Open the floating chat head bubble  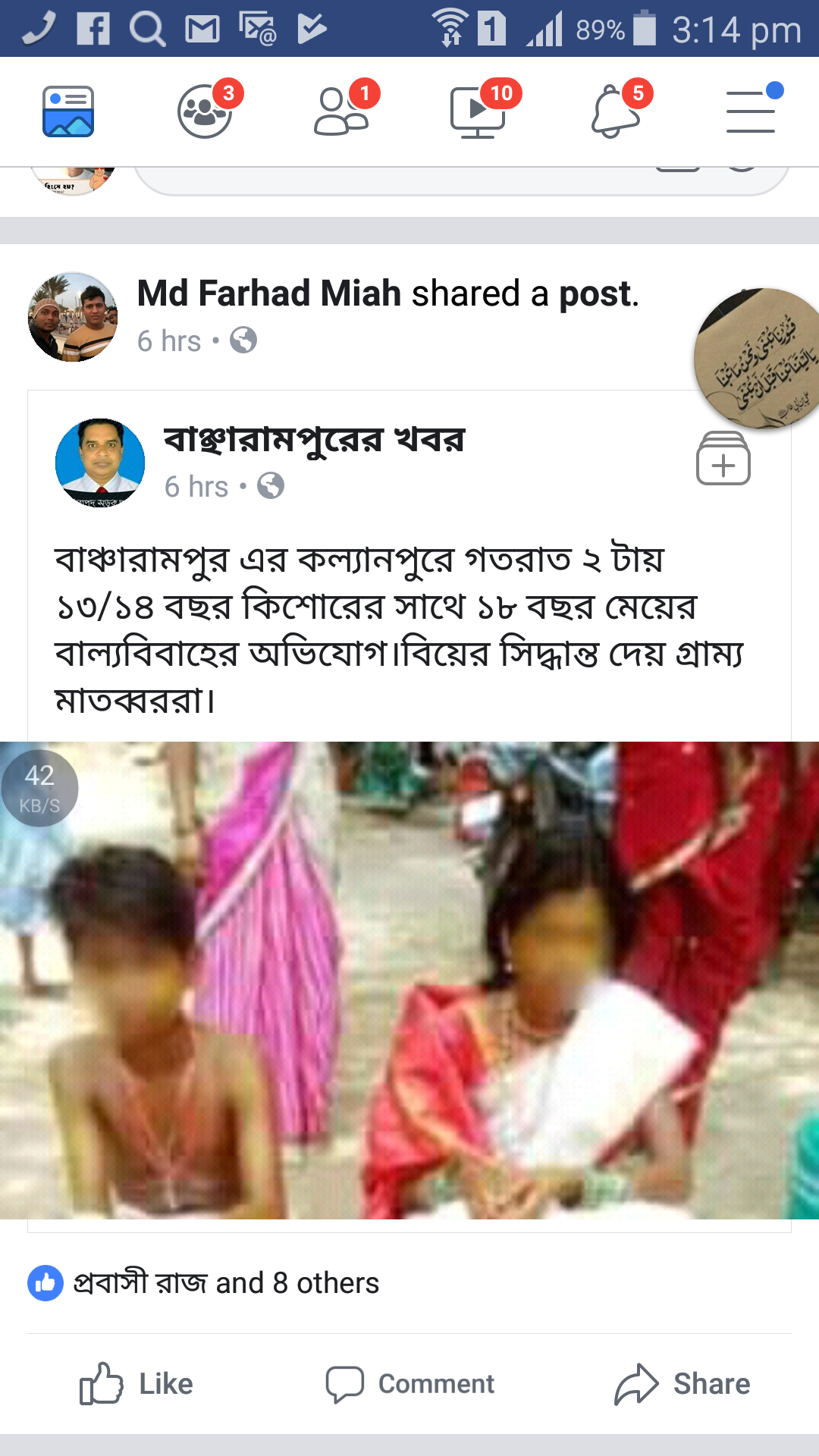(757, 359)
